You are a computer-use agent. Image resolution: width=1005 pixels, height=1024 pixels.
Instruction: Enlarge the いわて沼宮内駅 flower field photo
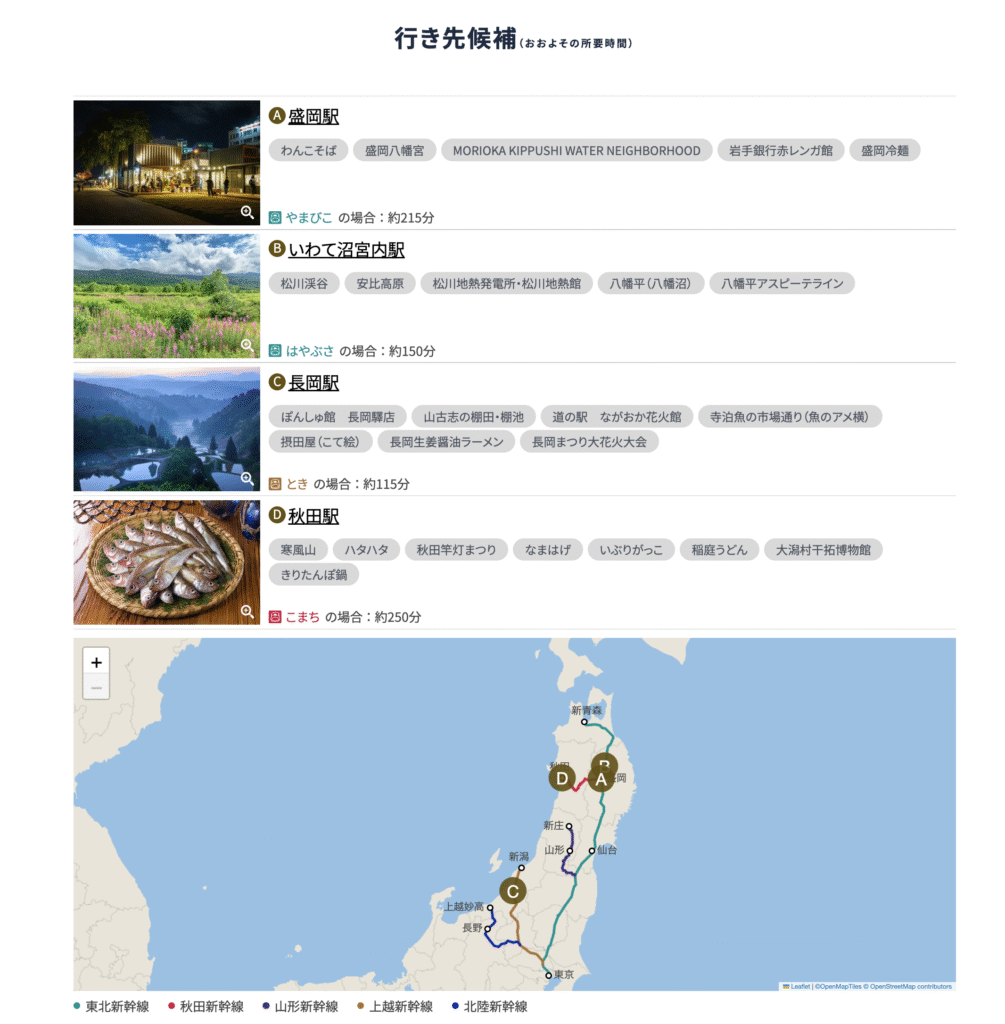tap(247, 345)
